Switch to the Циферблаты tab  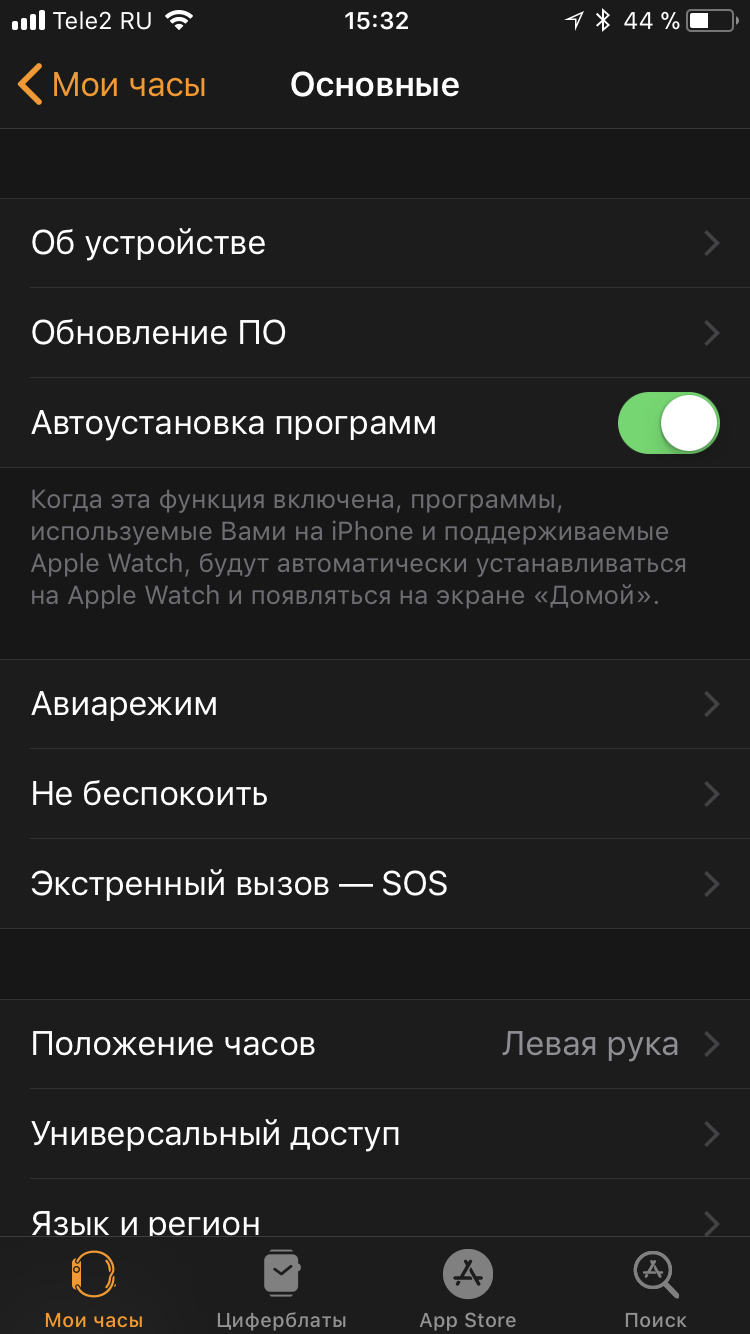click(281, 1288)
